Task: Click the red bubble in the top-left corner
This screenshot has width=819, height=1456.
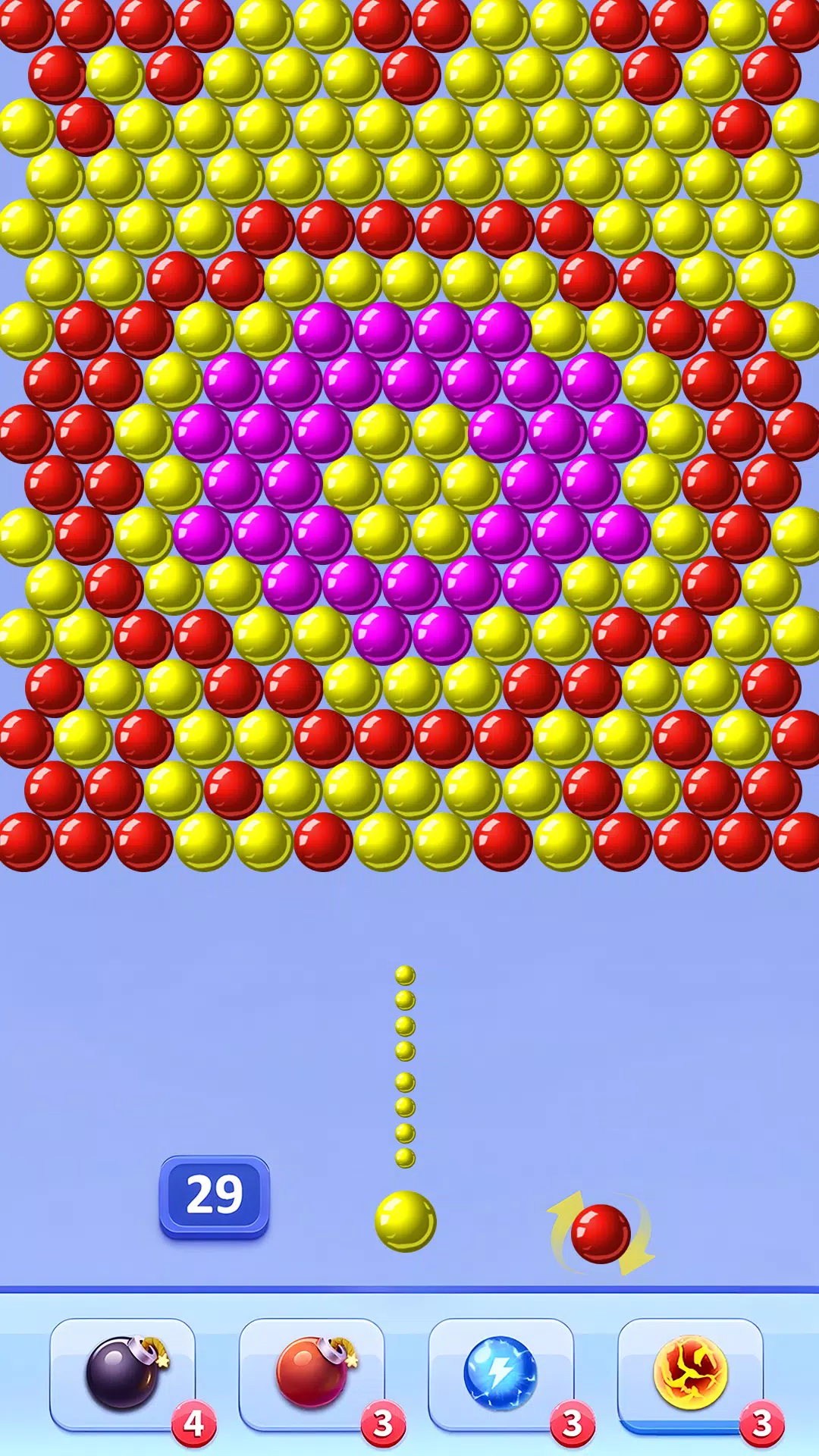Action: click(x=27, y=23)
